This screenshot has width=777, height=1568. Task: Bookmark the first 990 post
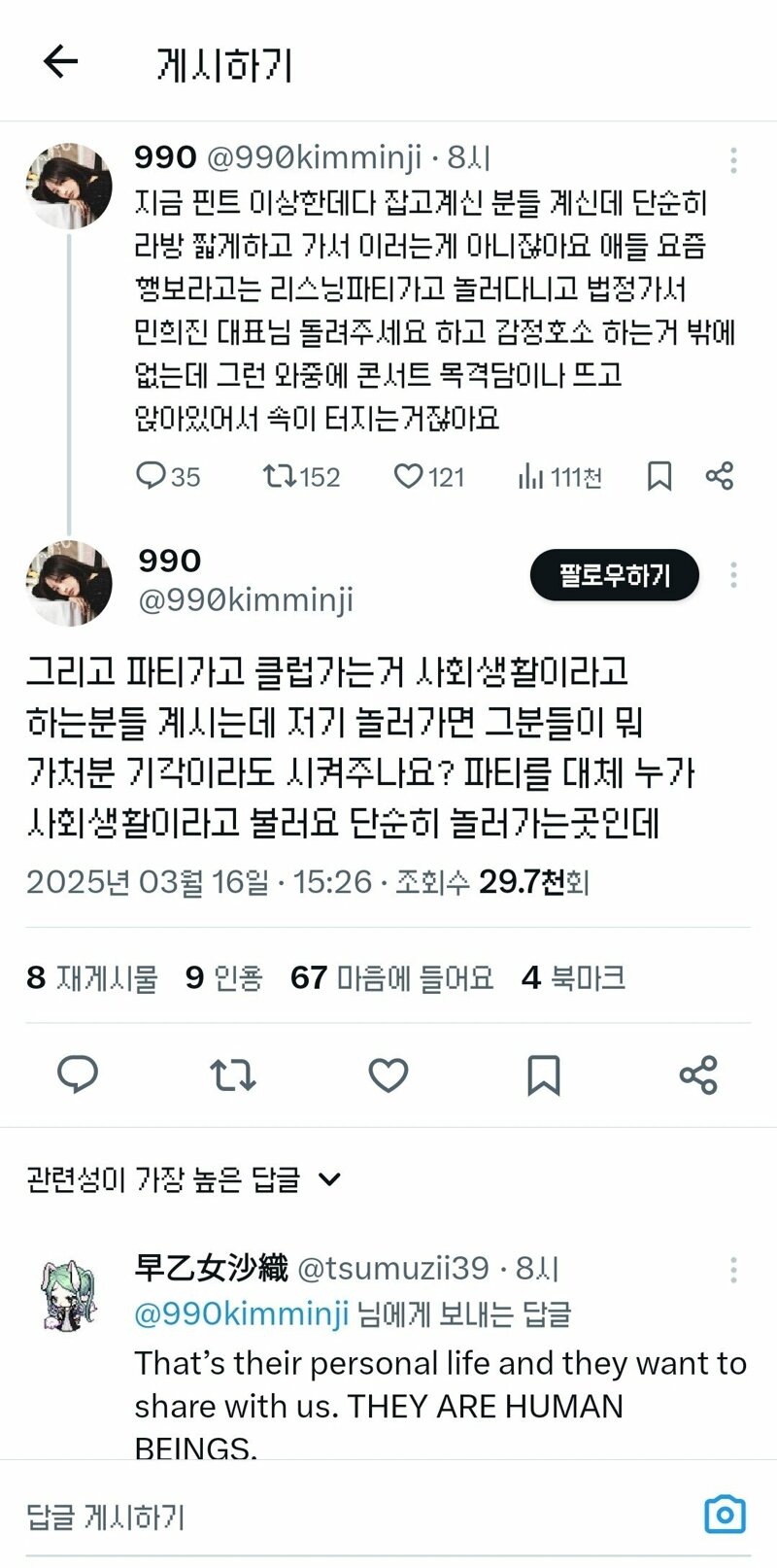(x=659, y=476)
